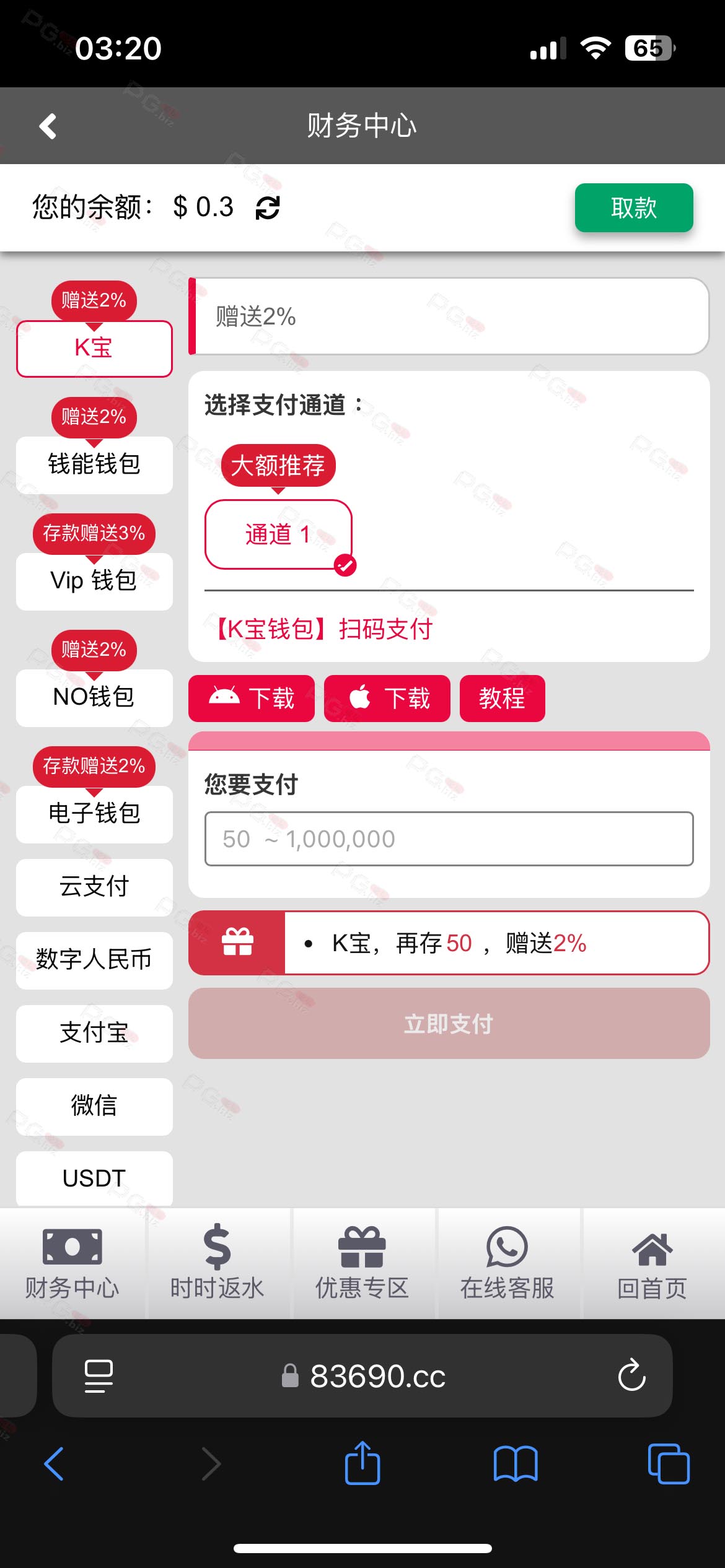Reload the page in Safari
This screenshot has width=725, height=1568.
[x=631, y=1375]
